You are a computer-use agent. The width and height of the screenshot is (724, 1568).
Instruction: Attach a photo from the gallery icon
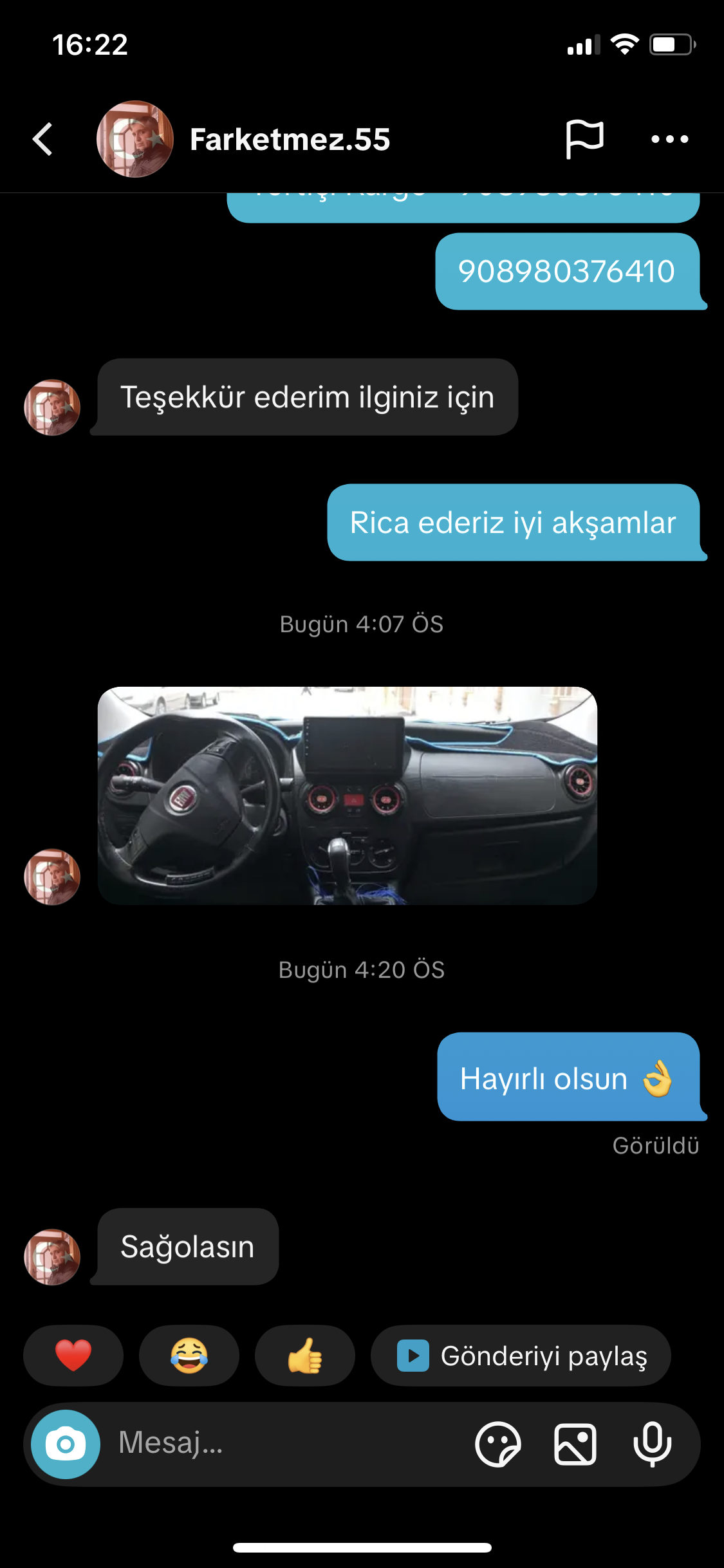pos(575,1444)
